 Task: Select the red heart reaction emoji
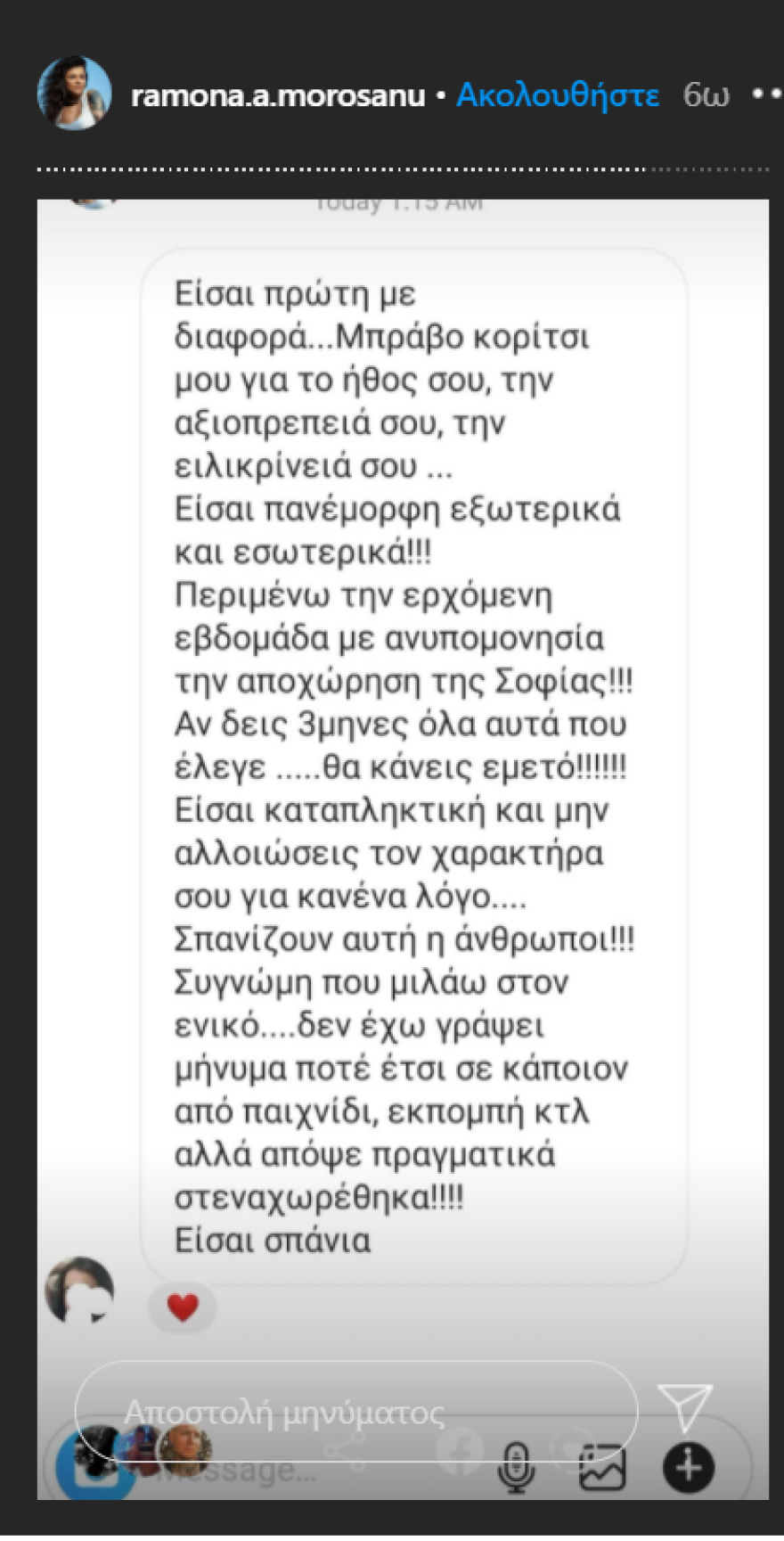click(183, 1307)
